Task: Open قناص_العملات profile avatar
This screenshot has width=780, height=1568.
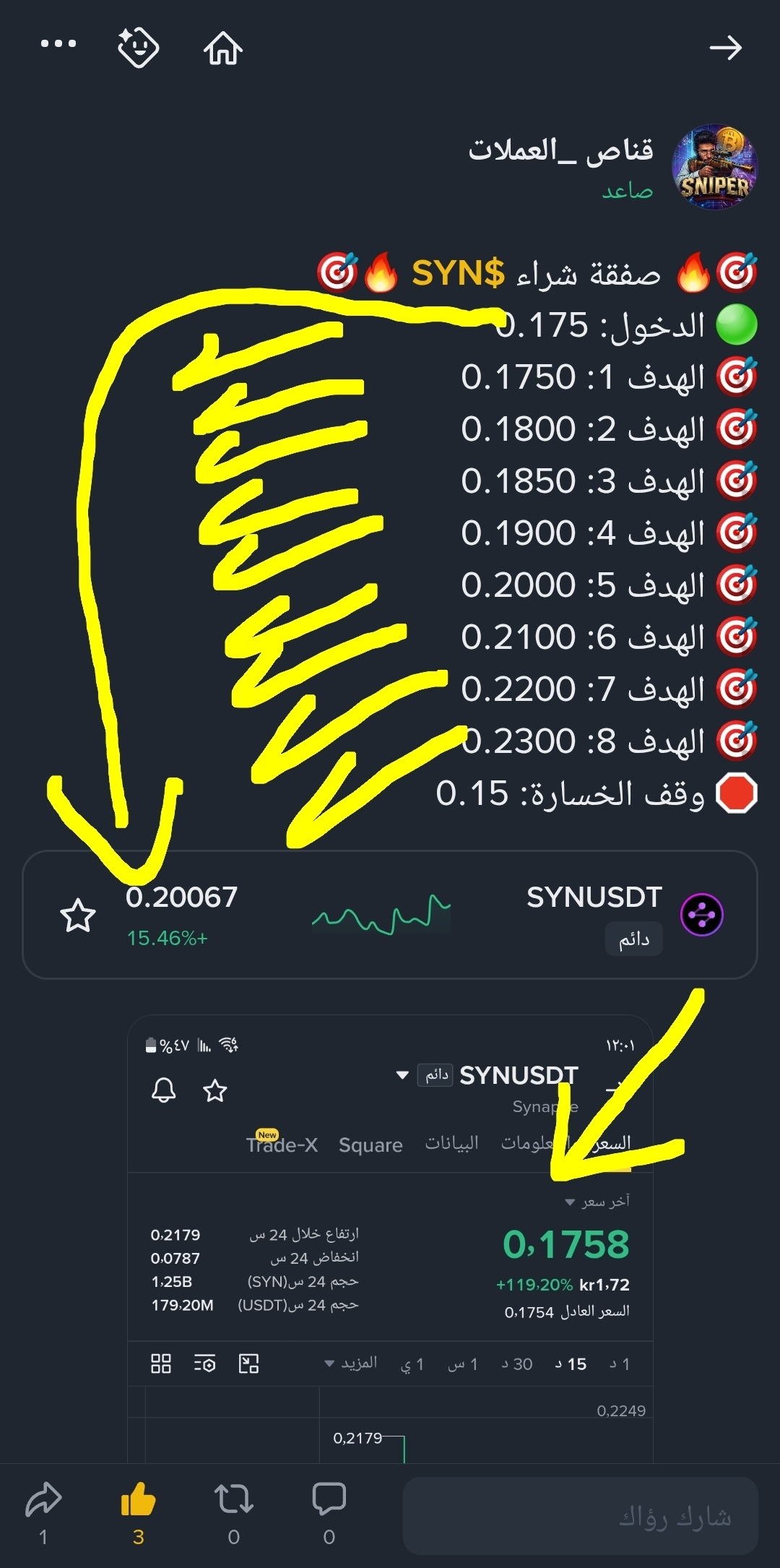Action: pos(714,167)
